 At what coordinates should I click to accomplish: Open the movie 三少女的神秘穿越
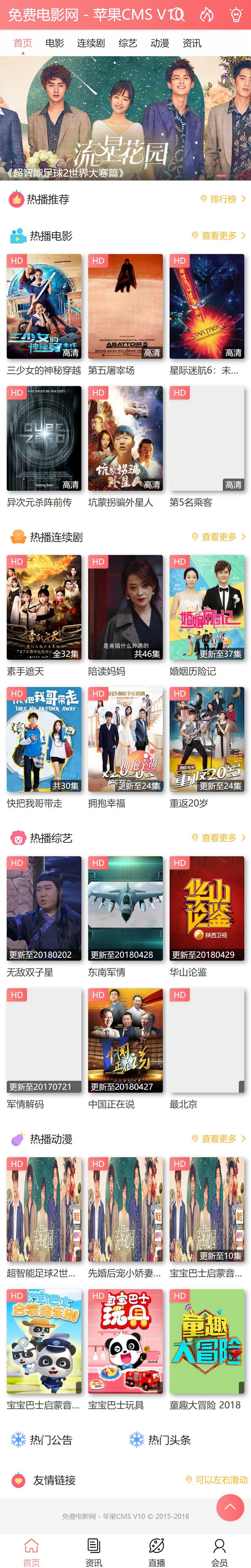click(44, 306)
